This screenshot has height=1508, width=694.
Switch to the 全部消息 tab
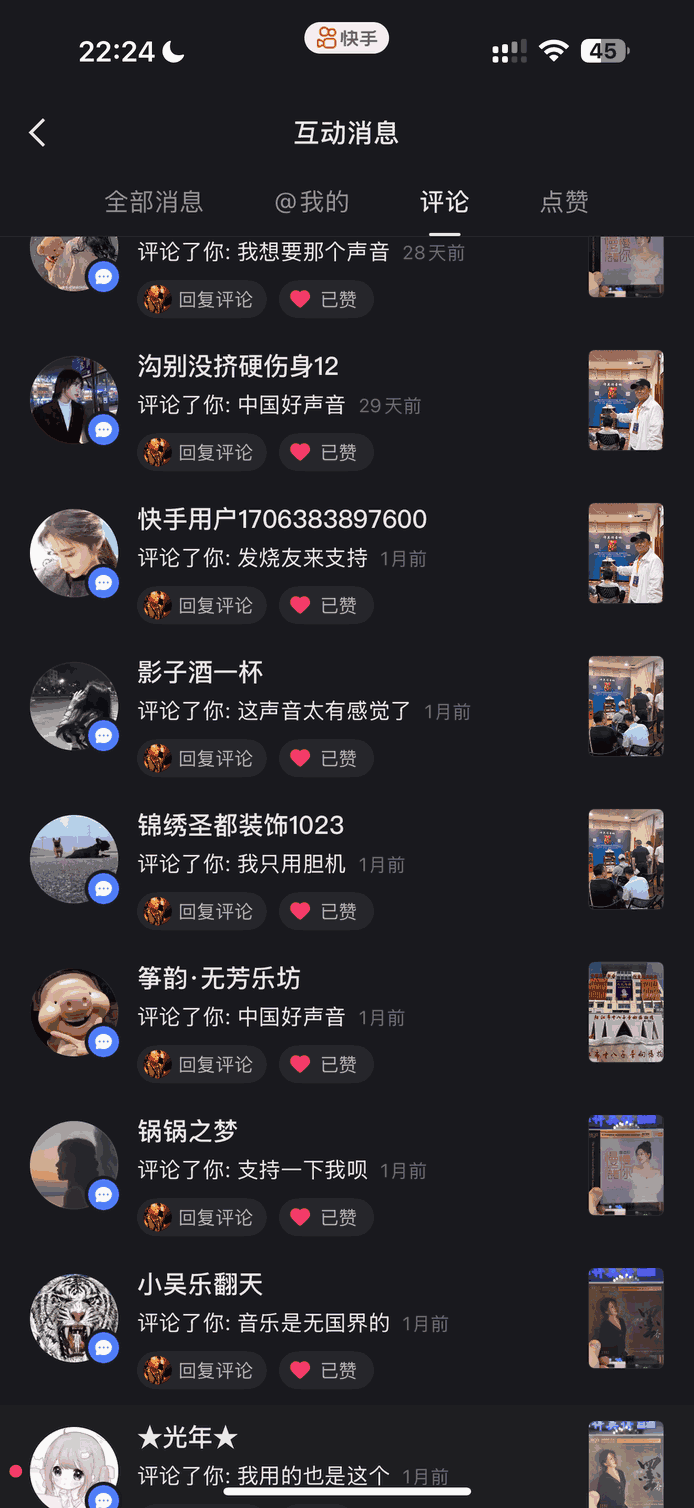154,202
